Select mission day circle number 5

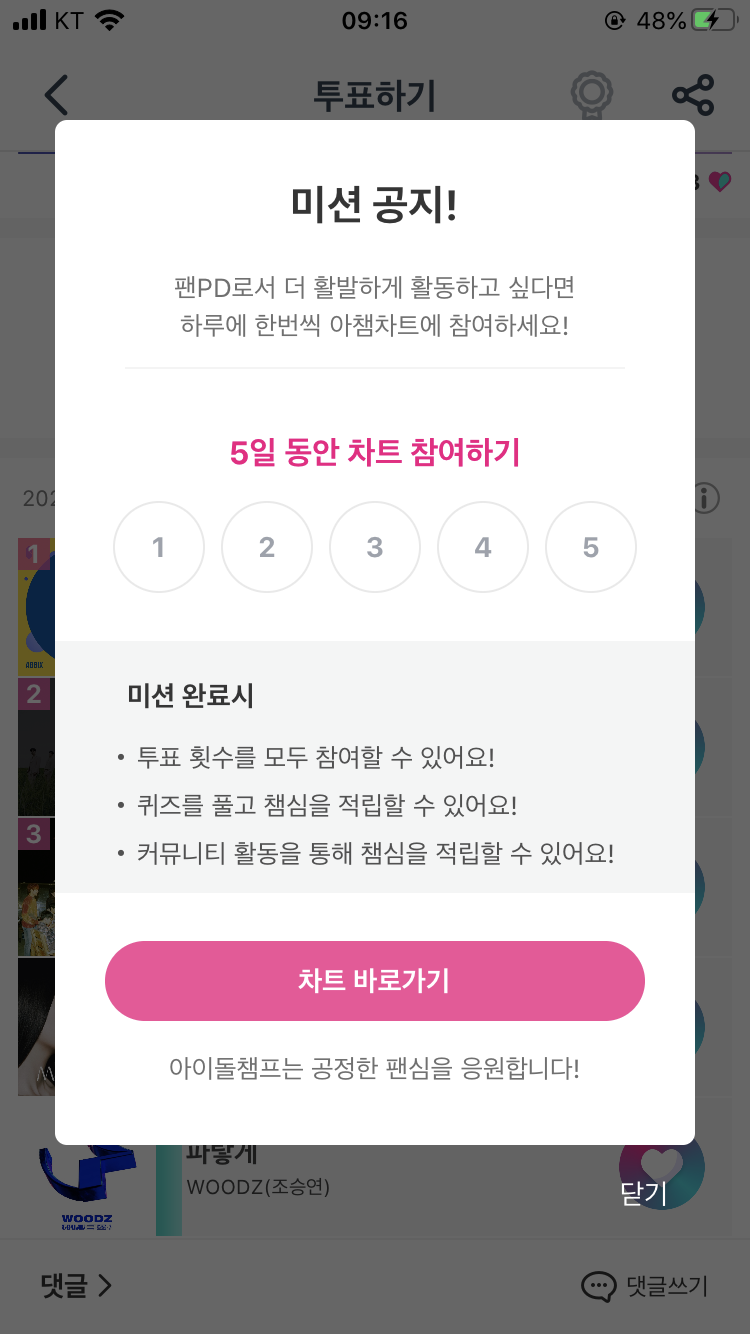(x=591, y=547)
